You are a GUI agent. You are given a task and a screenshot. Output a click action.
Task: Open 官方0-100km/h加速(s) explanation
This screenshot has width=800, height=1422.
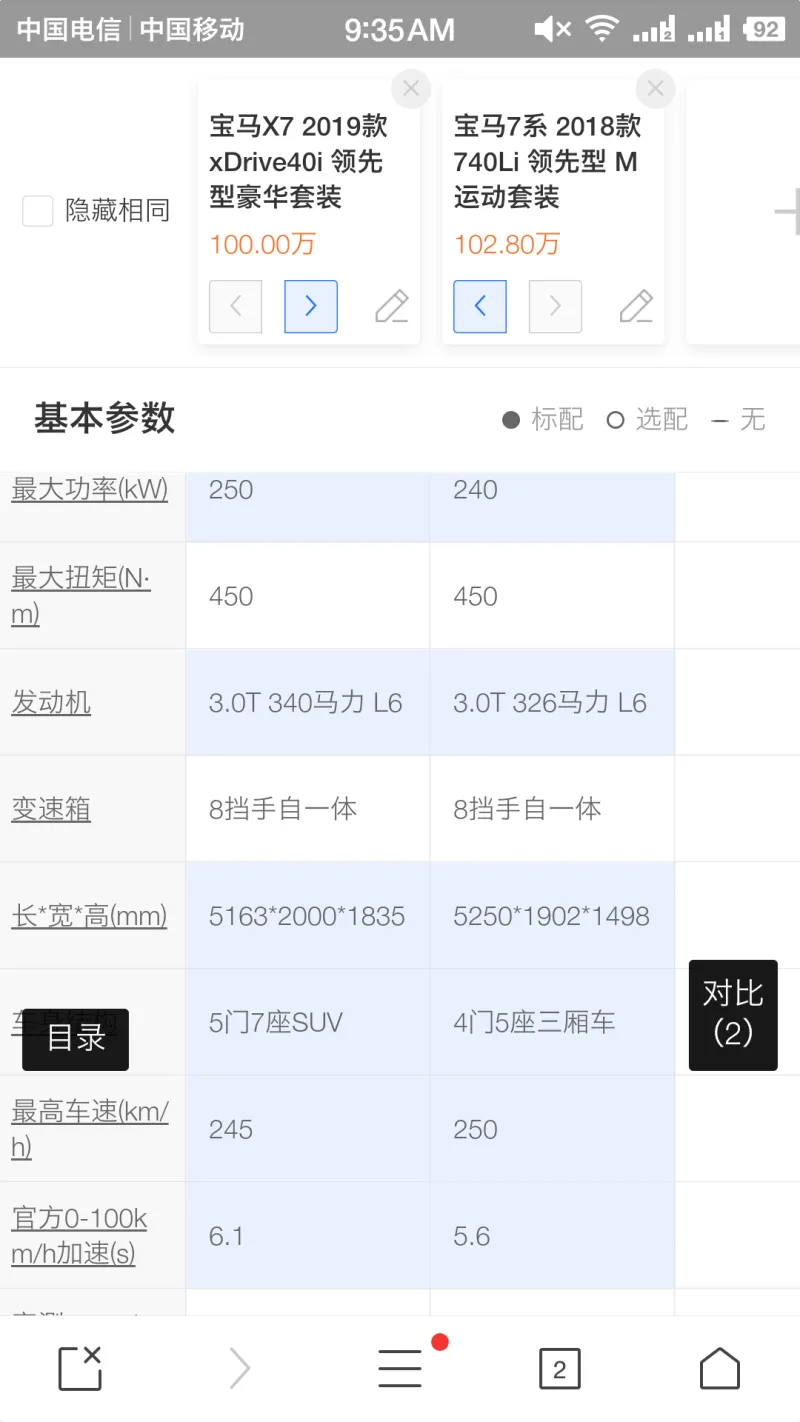[x=79, y=1235]
